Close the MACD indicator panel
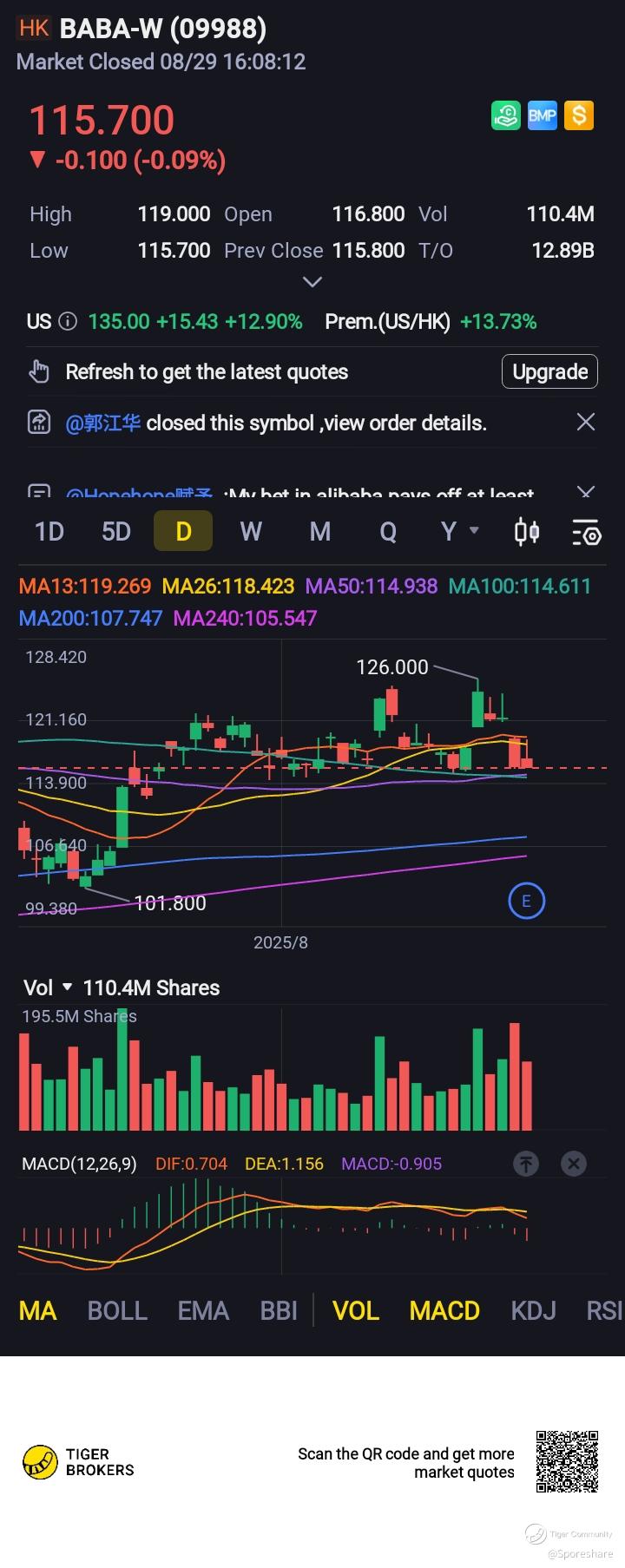 coord(573,1164)
